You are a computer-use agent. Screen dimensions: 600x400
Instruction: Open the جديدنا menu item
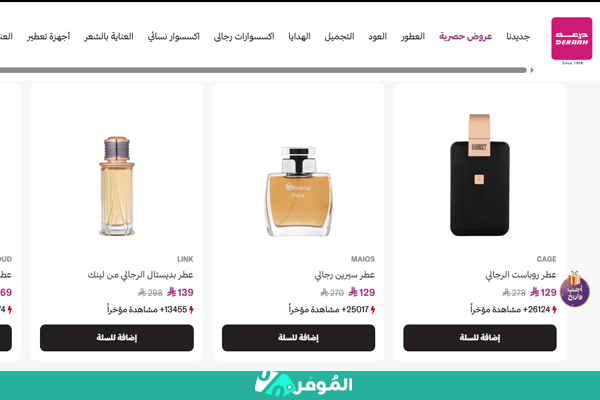[x=518, y=36]
